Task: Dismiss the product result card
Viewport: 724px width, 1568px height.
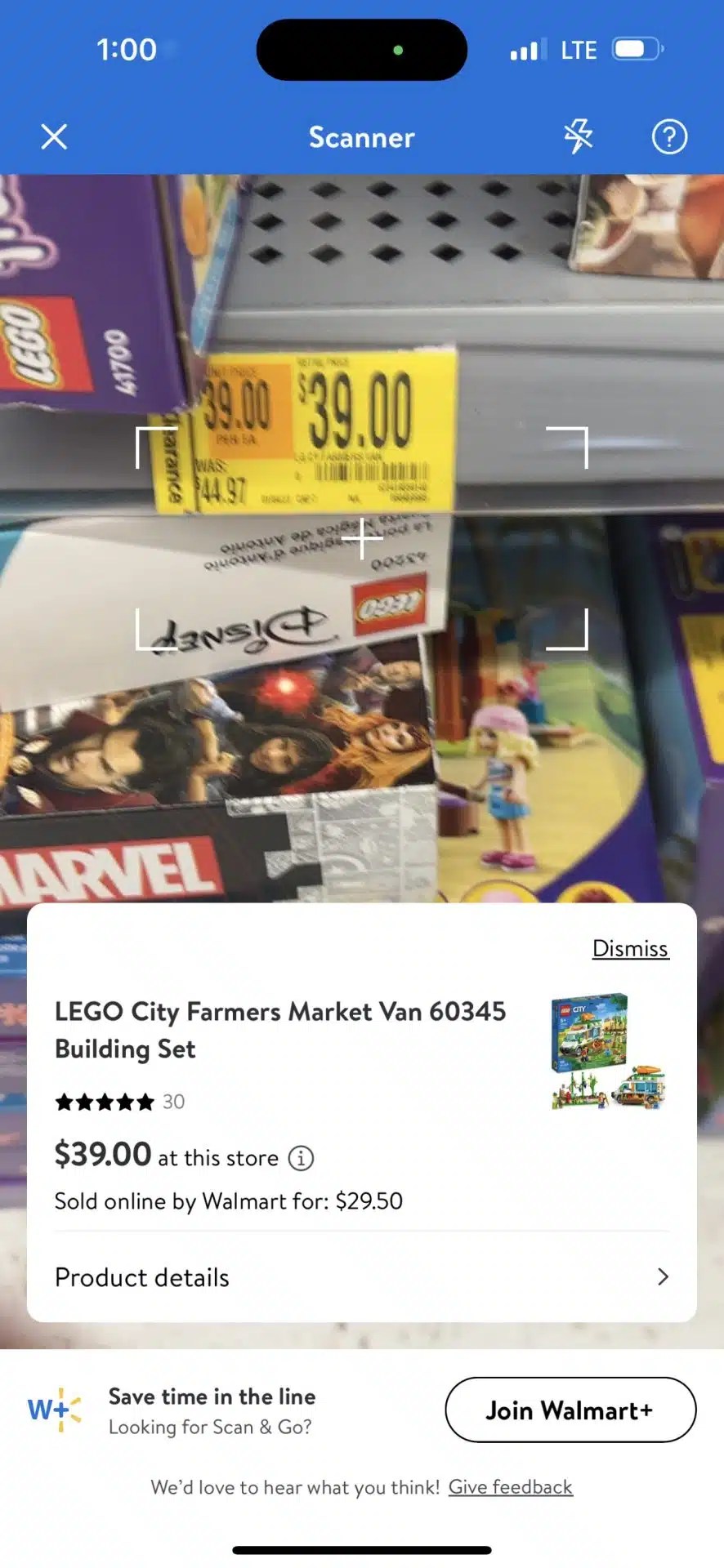Action: [630, 949]
